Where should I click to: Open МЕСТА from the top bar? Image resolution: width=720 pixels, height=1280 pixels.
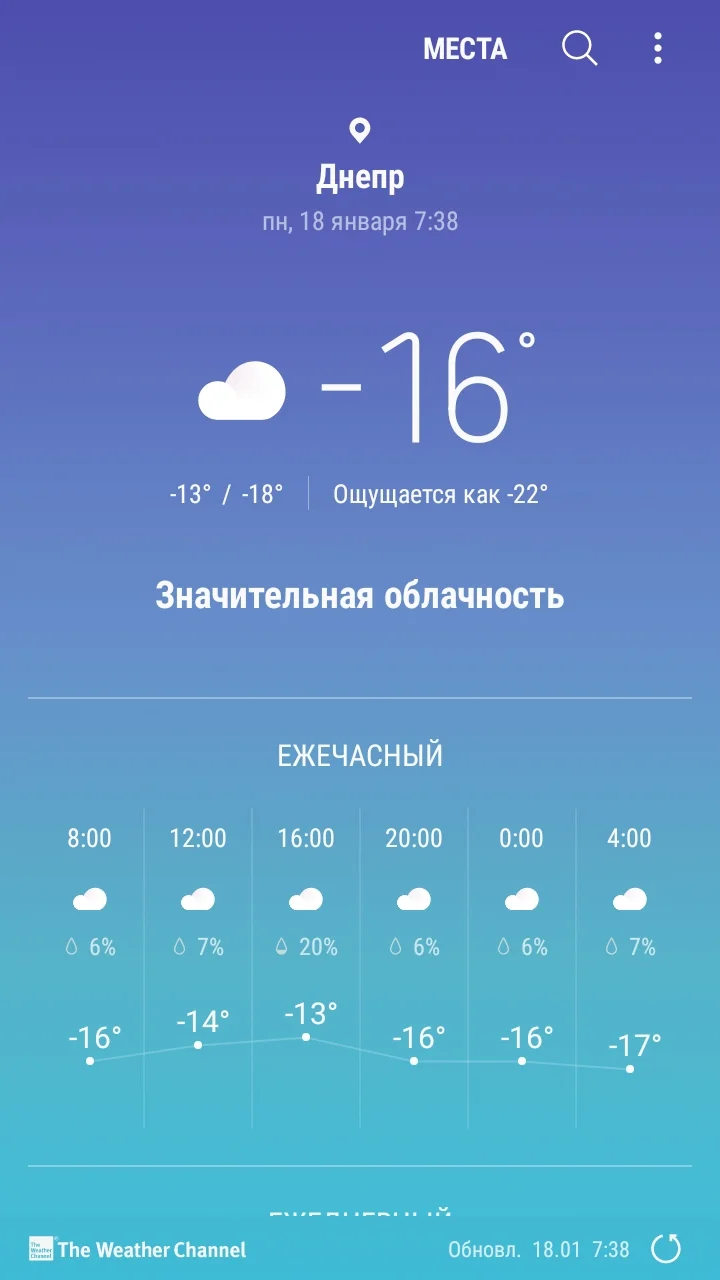(x=466, y=49)
